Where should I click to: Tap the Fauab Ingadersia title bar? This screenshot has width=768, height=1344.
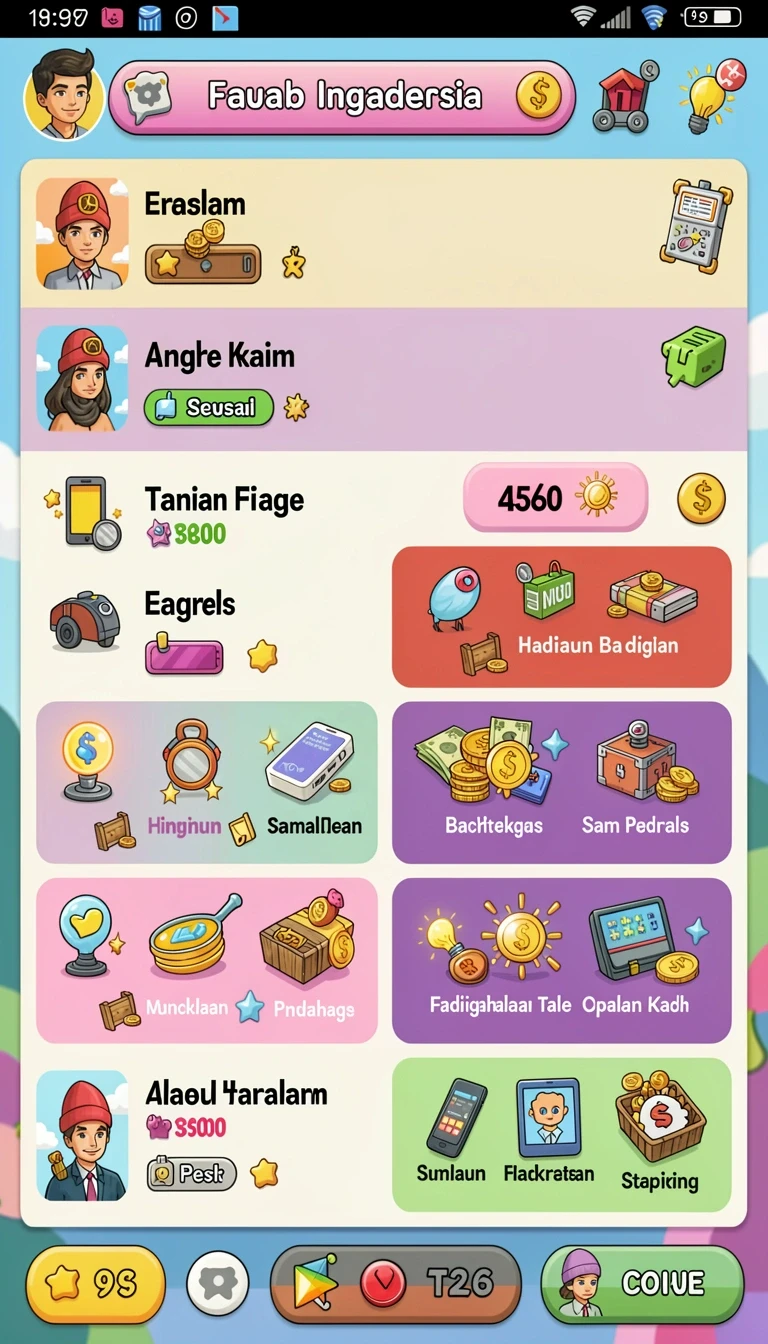tap(342, 97)
